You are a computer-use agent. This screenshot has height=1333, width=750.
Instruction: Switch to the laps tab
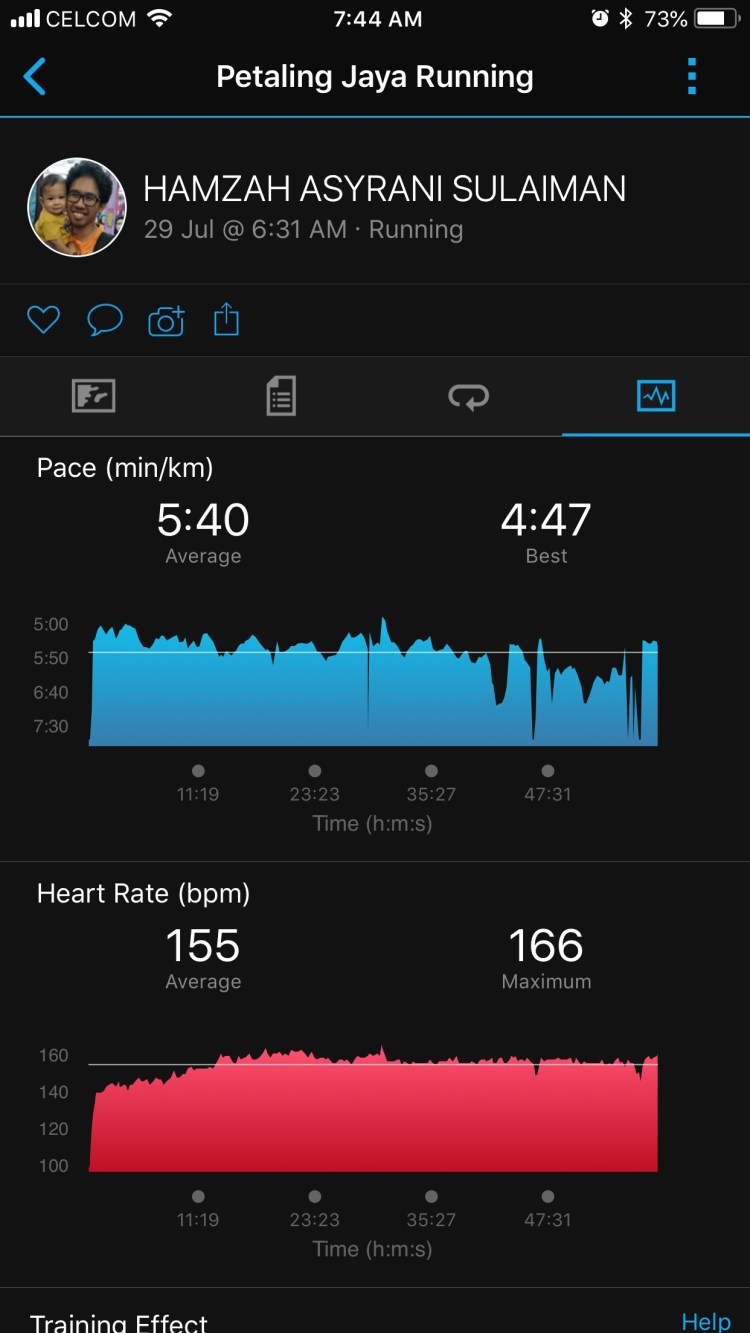468,396
